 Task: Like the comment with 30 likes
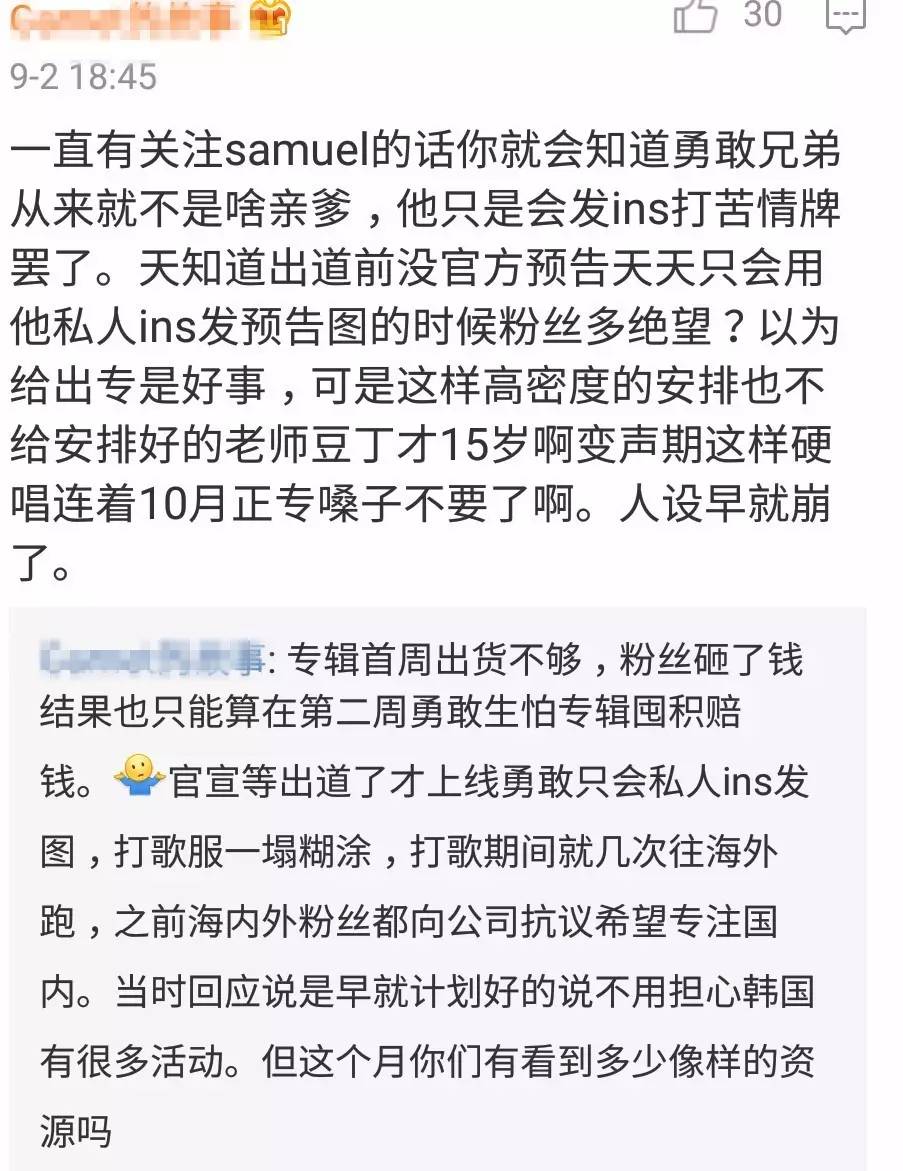click(x=696, y=15)
